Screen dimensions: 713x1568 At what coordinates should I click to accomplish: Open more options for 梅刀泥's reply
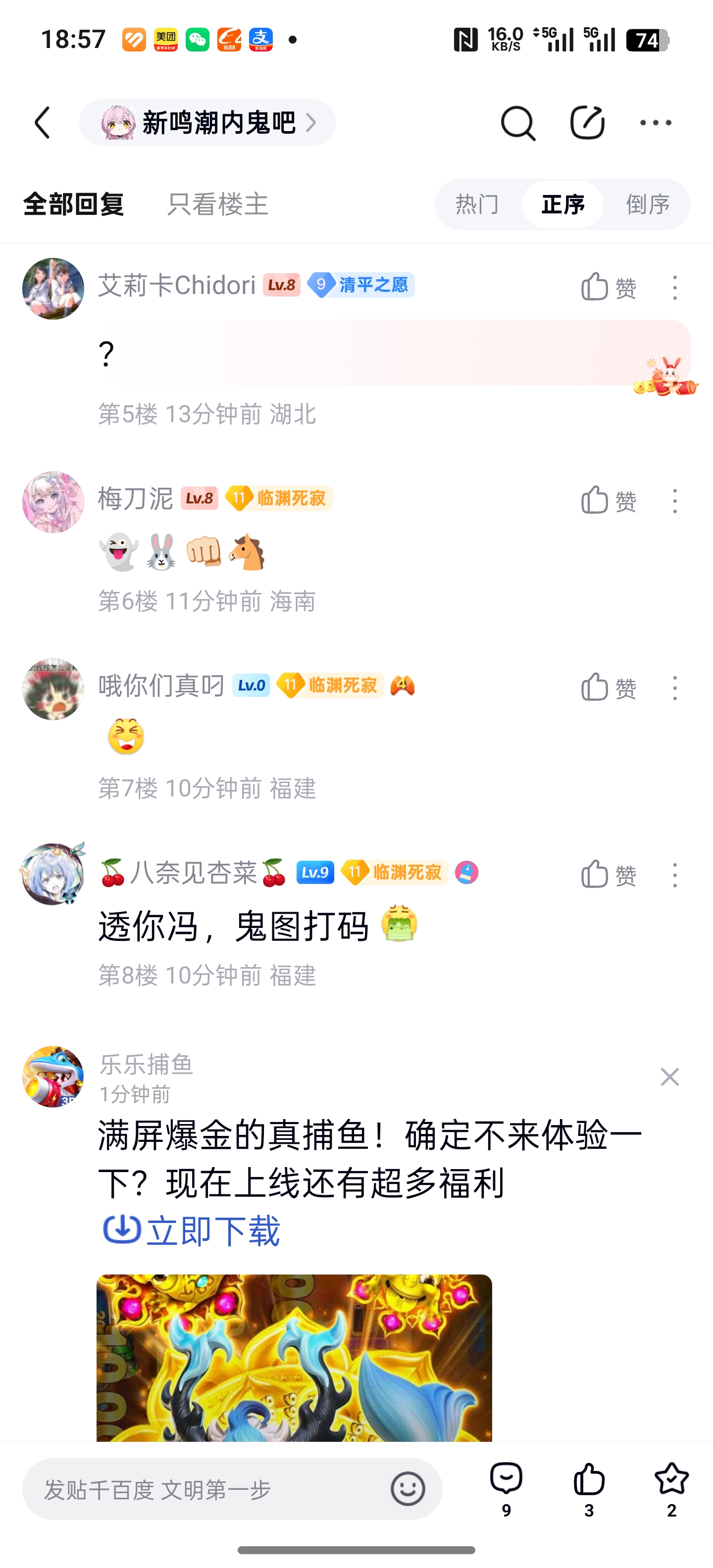click(x=675, y=501)
